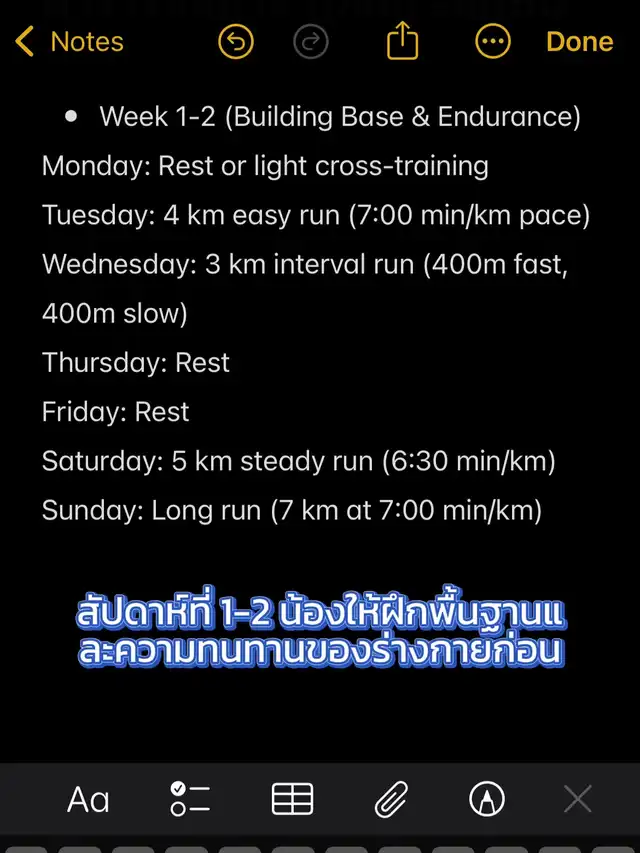
Task: Open the markup pen tool
Action: [x=487, y=799]
